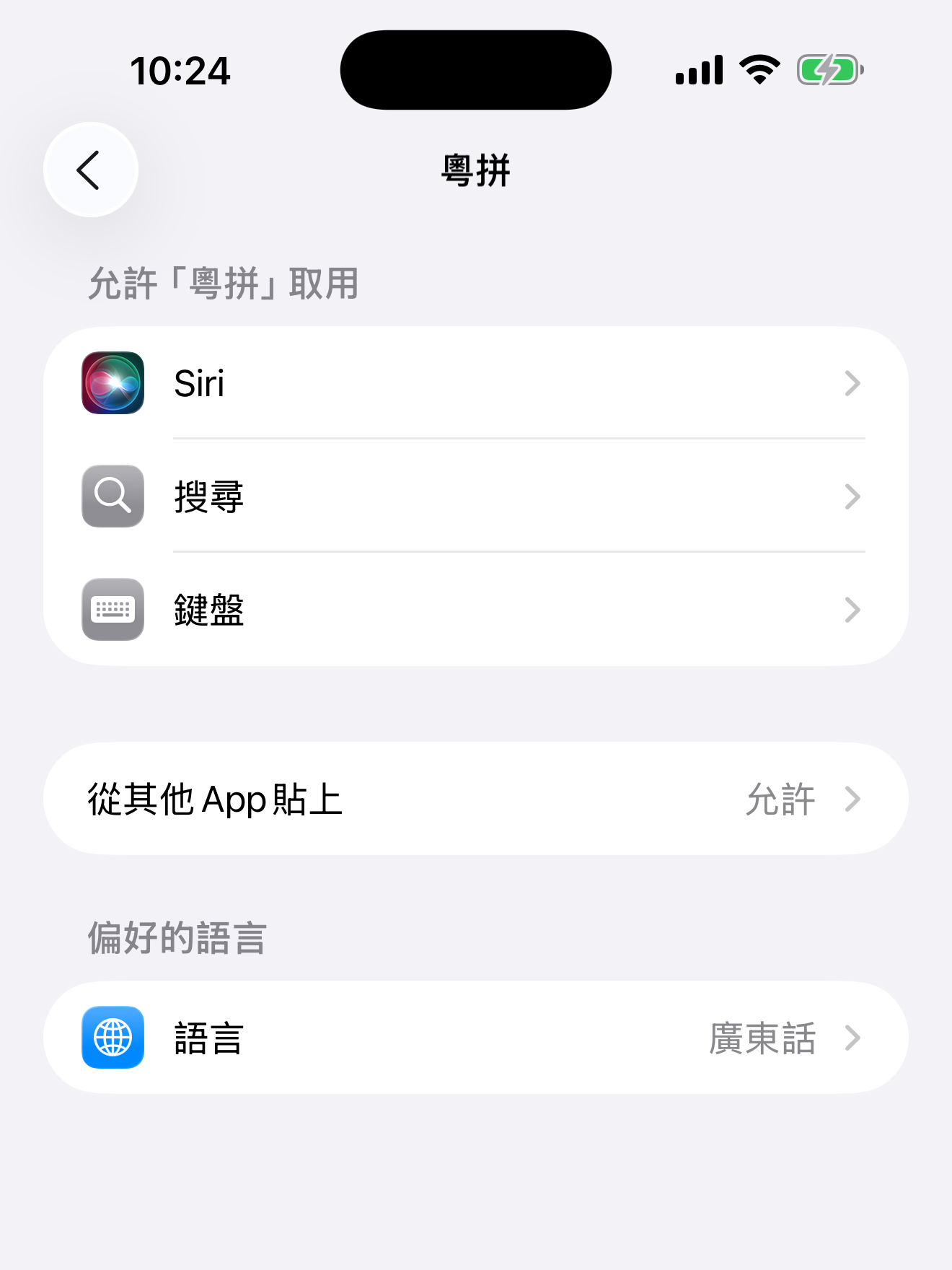
Task: Tap the 10:24 clock in the status bar
Action: click(x=180, y=70)
